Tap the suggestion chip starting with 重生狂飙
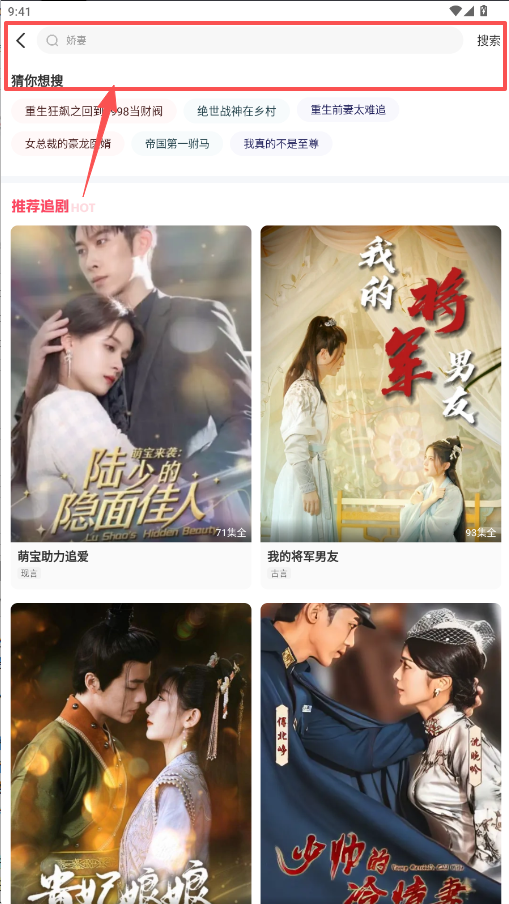The image size is (509, 904). click(93, 111)
